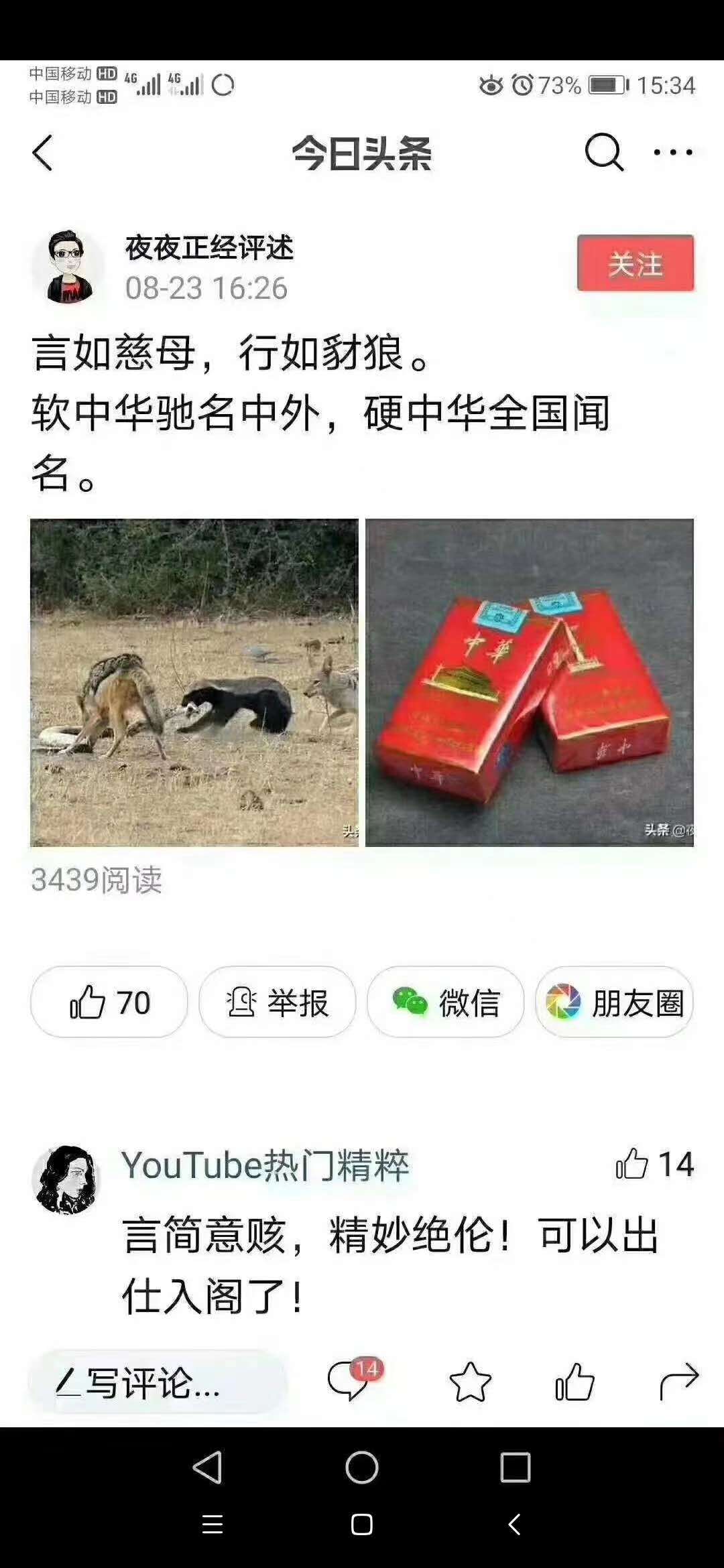Image resolution: width=724 pixels, height=1568 pixels.
Task: Go to the system home screen
Action: click(361, 1467)
